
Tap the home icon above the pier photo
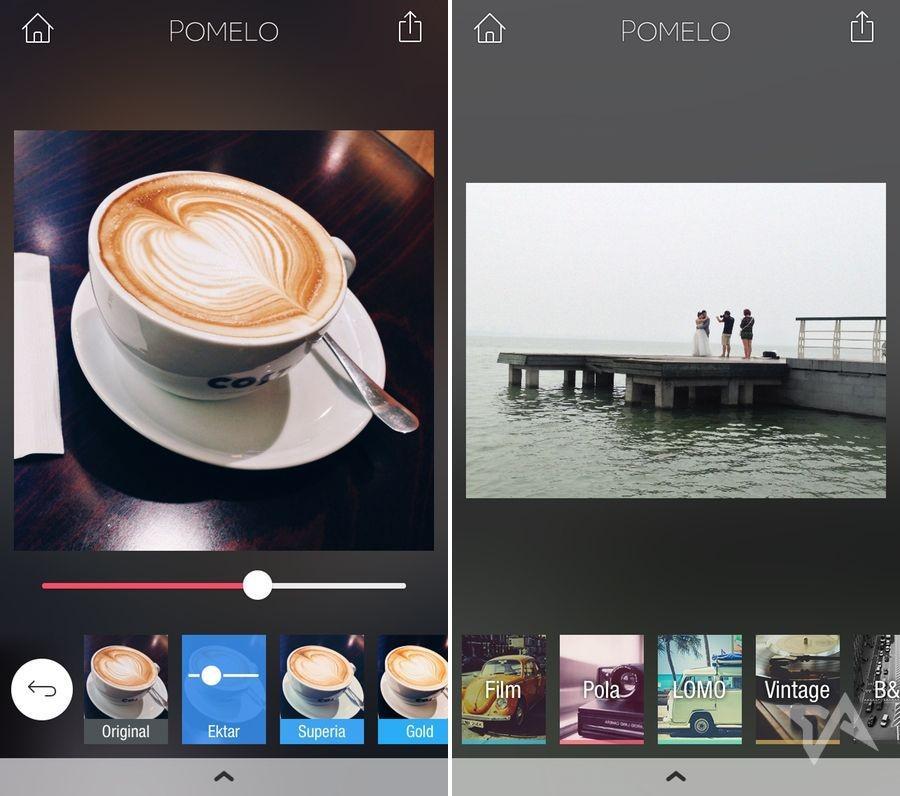pyautogui.click(x=489, y=28)
